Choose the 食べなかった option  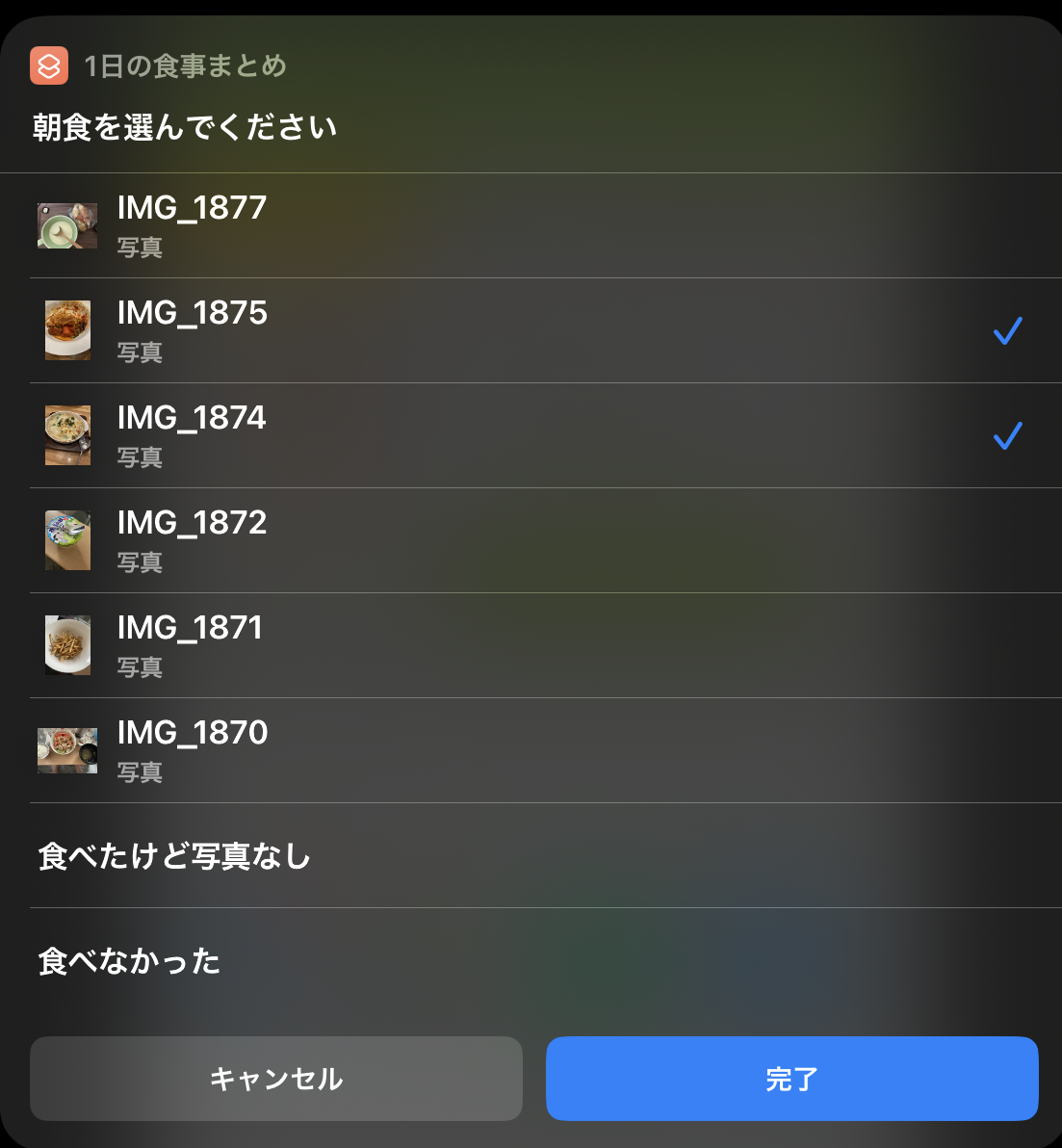tap(130, 960)
